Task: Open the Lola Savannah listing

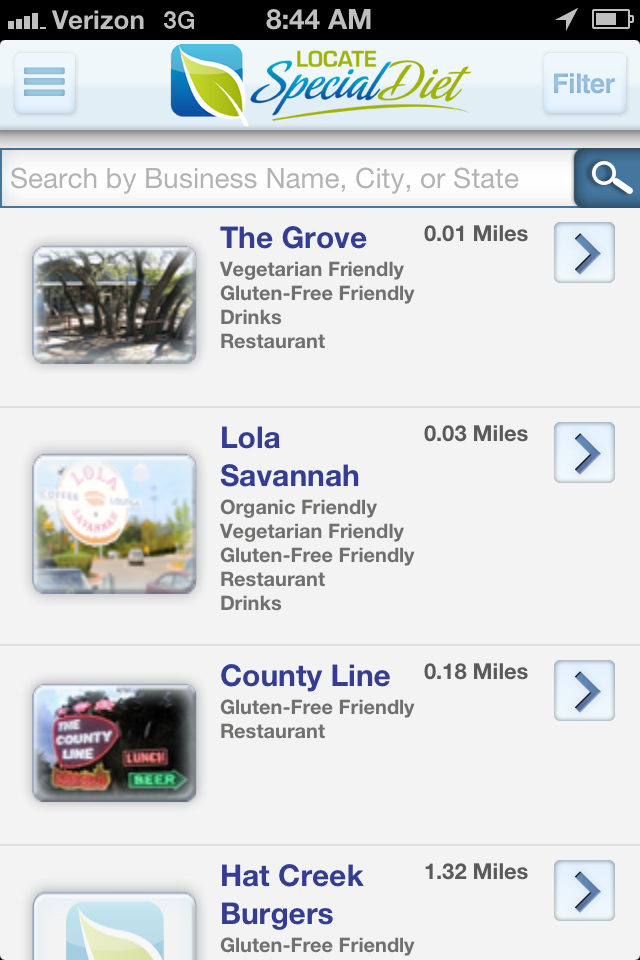Action: (x=289, y=457)
